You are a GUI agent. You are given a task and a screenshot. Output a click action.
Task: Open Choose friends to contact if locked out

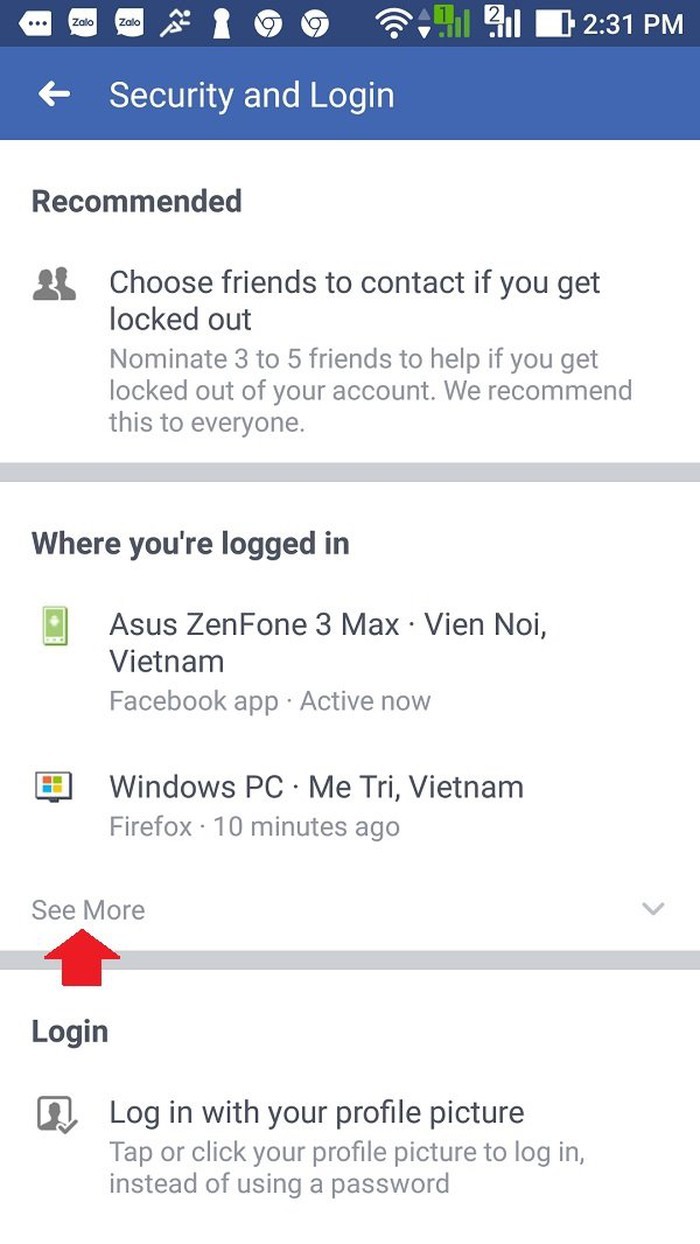[354, 301]
